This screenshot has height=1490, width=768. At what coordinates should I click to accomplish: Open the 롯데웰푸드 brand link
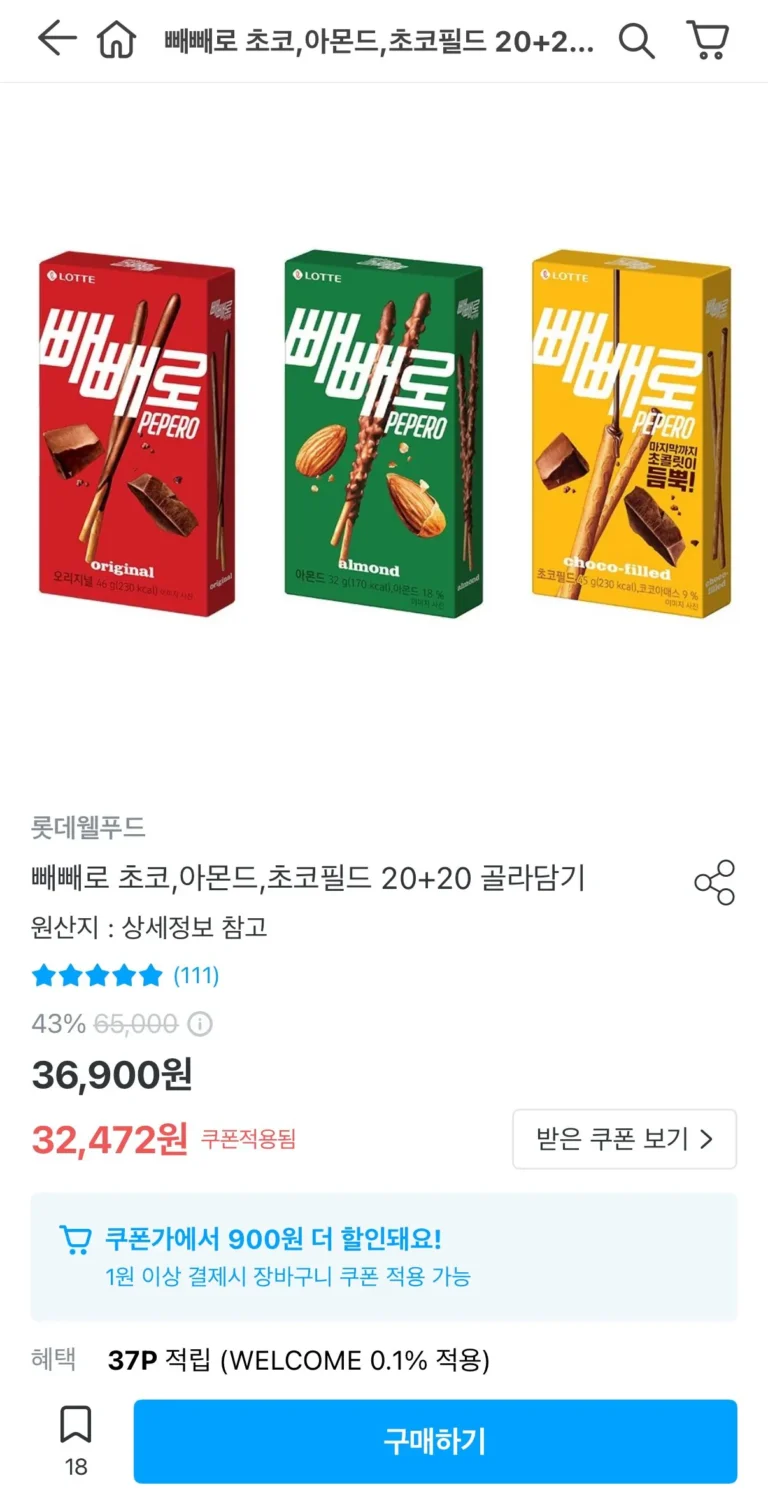(88, 827)
